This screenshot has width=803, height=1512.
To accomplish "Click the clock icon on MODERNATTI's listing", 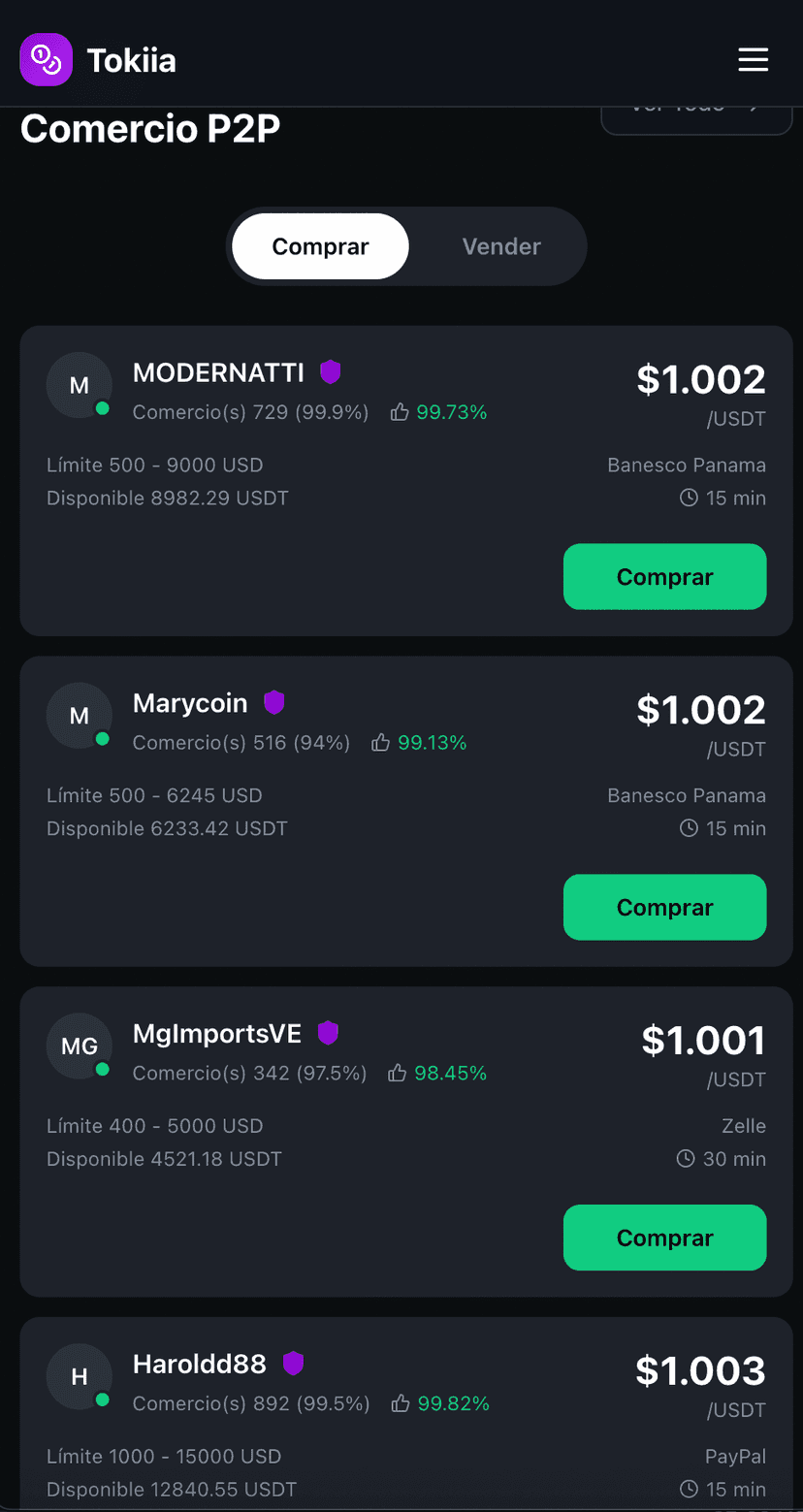I will click(688, 498).
